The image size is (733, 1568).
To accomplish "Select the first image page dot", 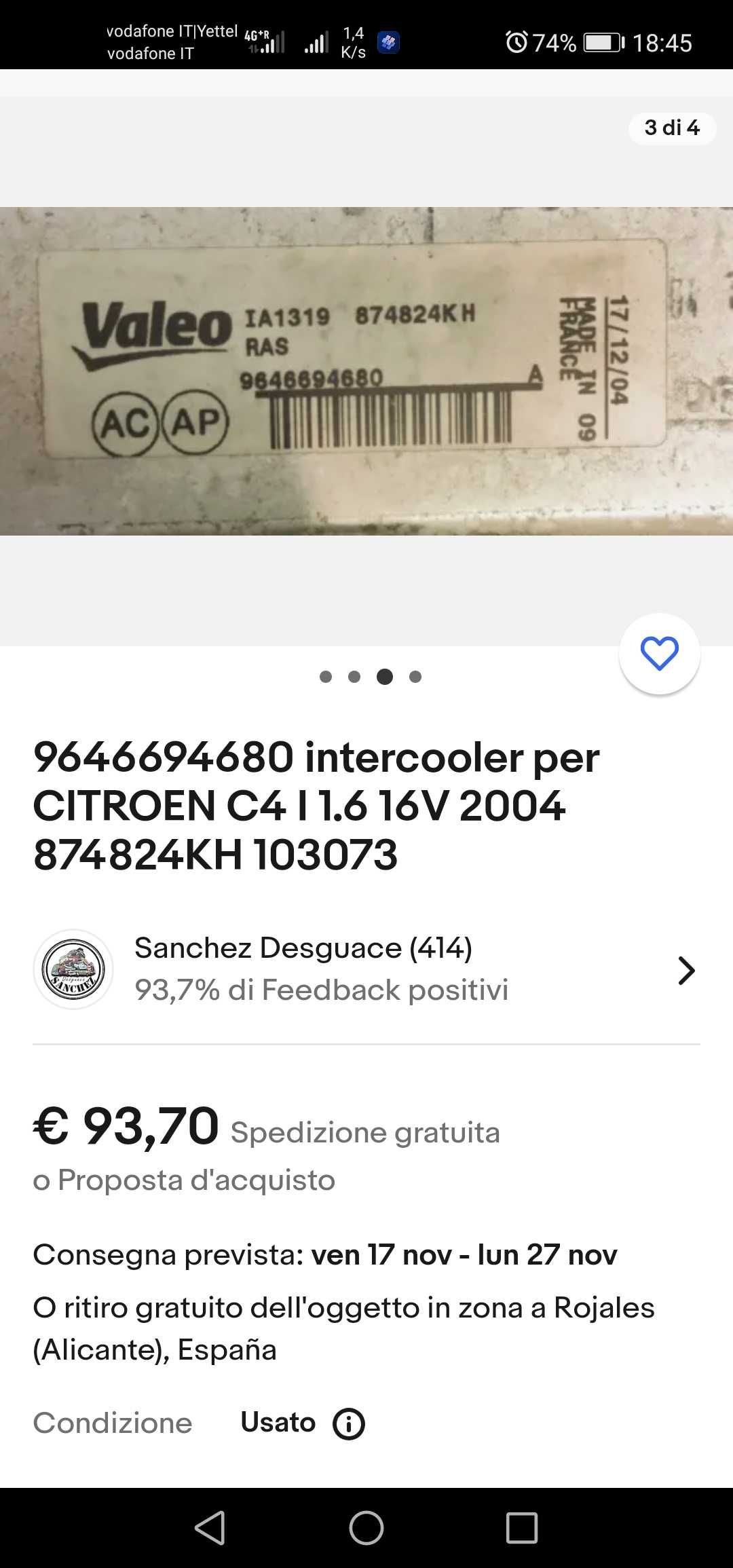I will [x=326, y=677].
